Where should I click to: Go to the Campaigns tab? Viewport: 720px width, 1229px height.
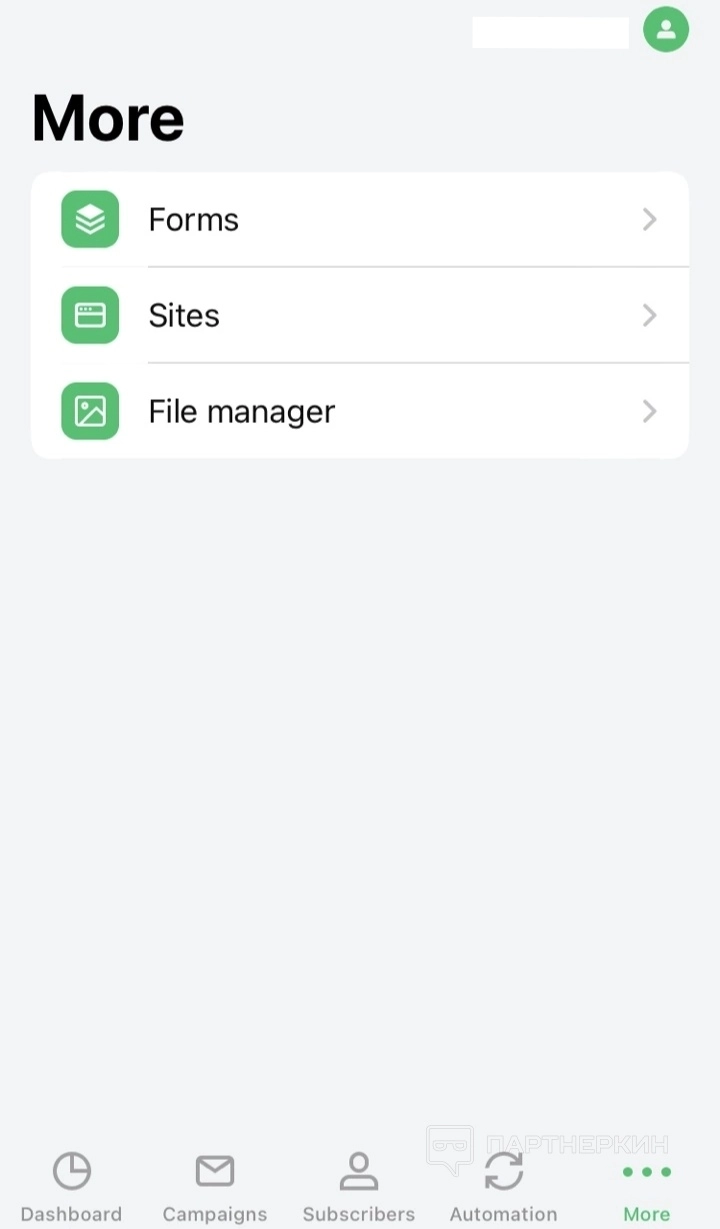point(215,1187)
